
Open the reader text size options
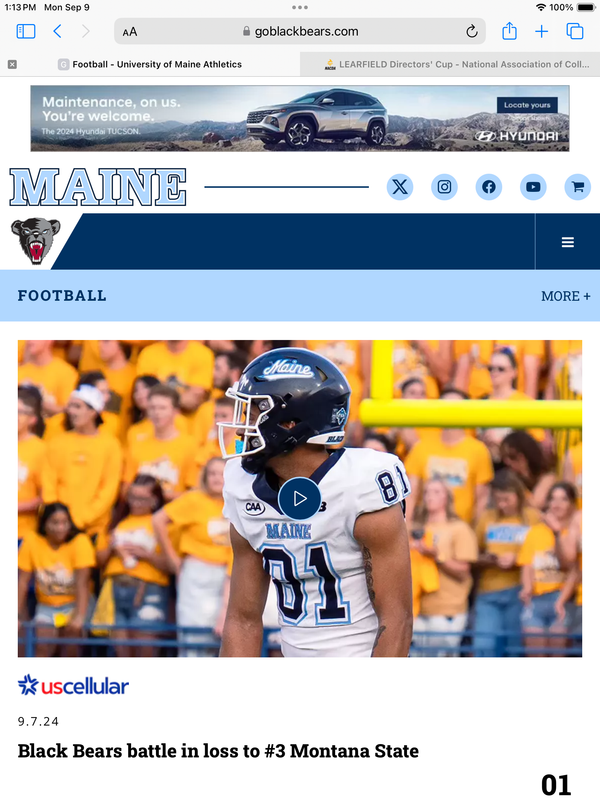click(130, 32)
